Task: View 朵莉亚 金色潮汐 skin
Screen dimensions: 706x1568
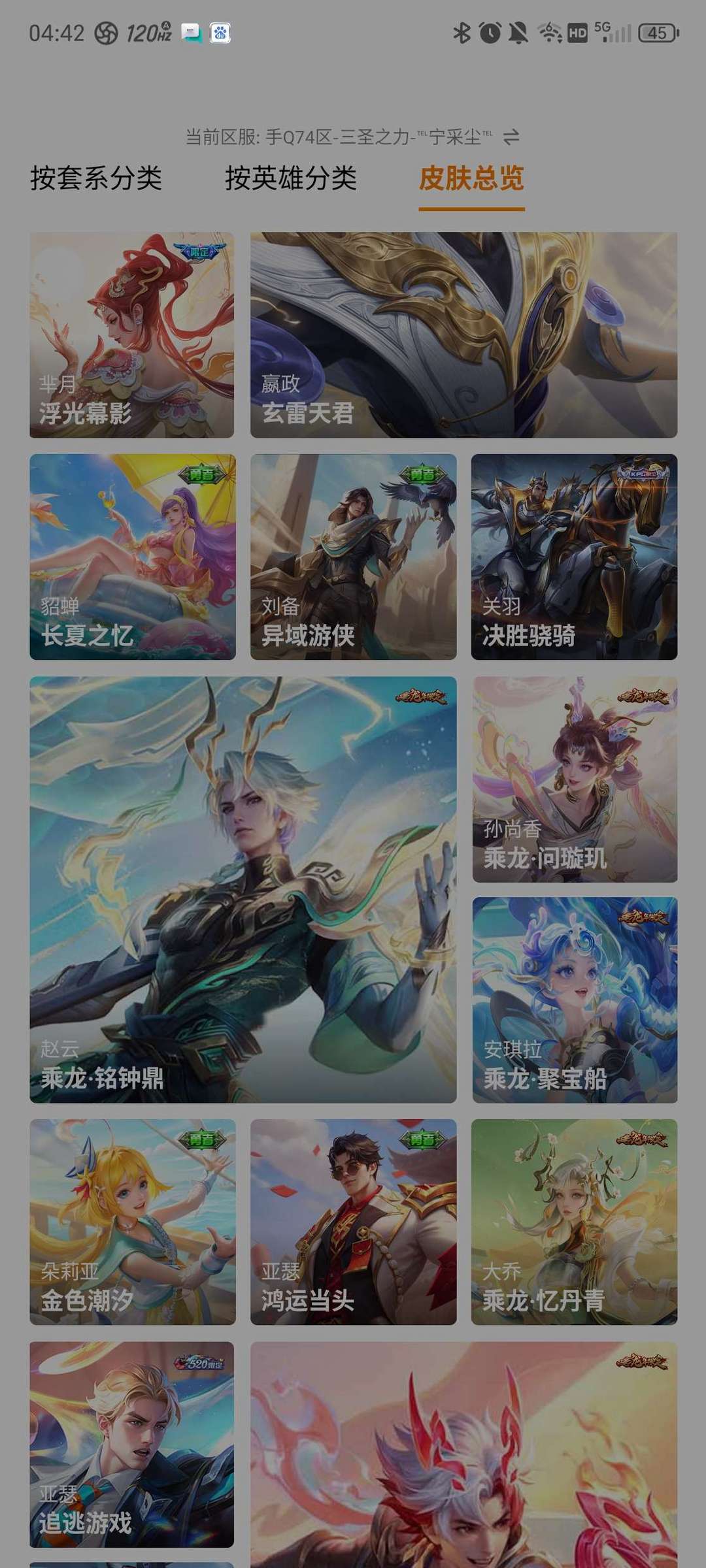Action: click(132, 1222)
